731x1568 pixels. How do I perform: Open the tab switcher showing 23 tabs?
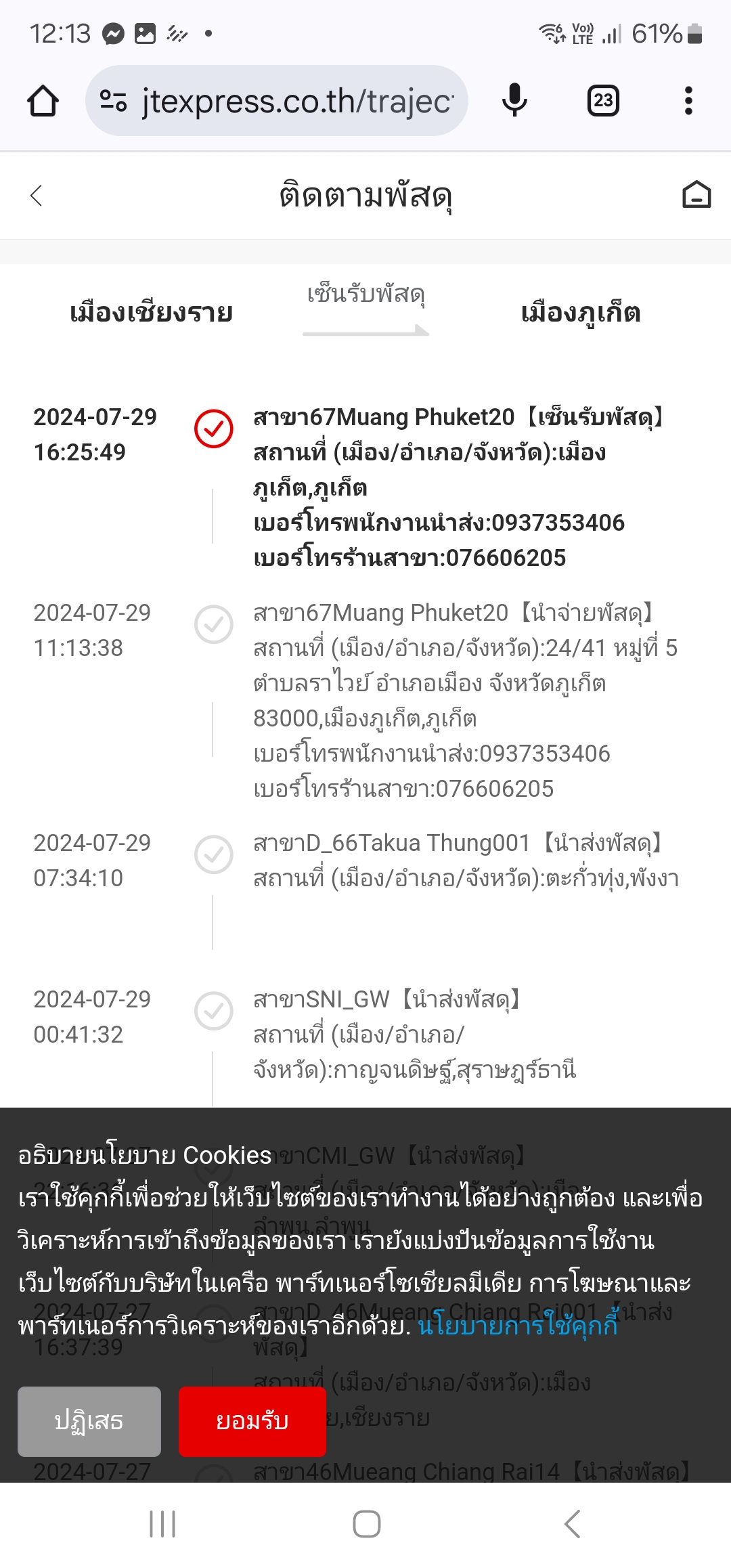click(x=603, y=101)
